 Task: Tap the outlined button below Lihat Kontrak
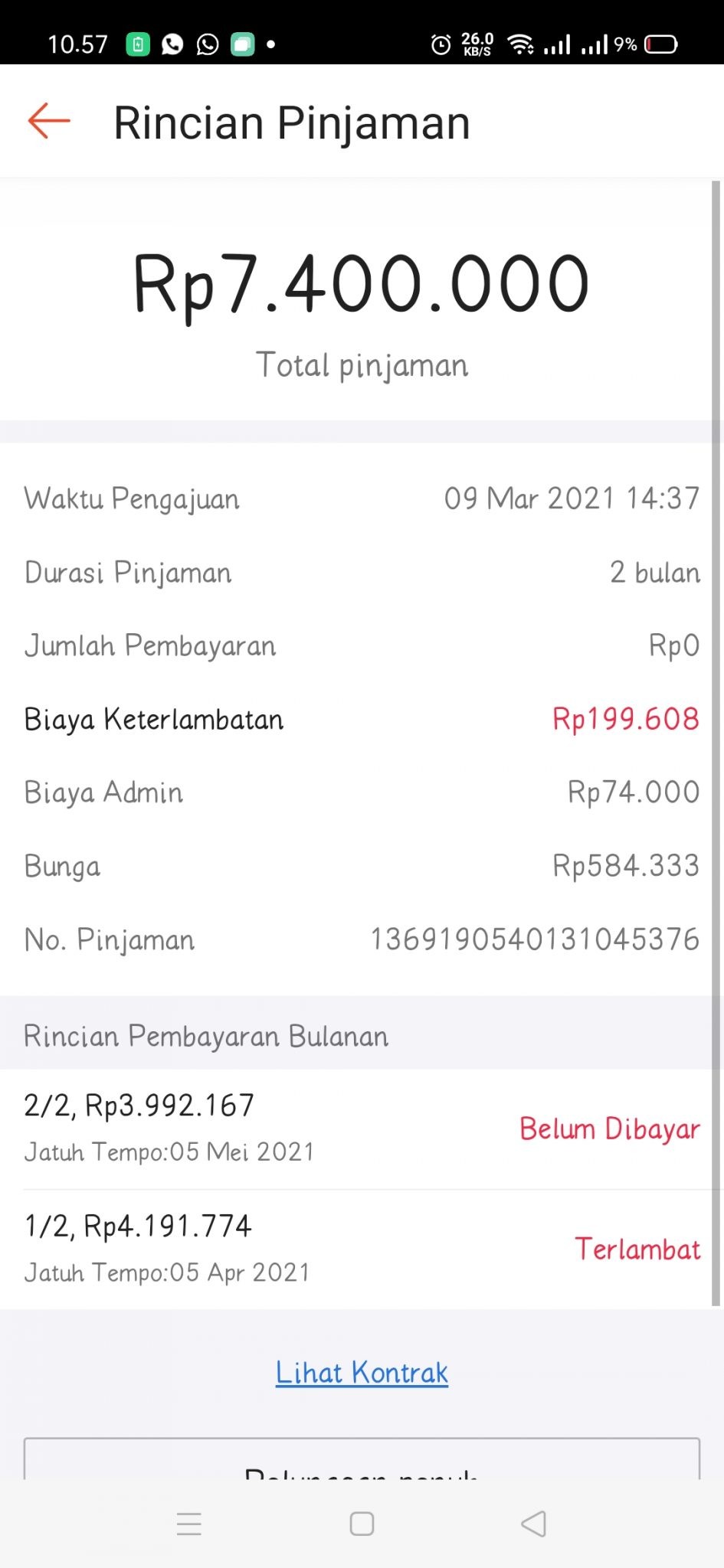(362, 1461)
